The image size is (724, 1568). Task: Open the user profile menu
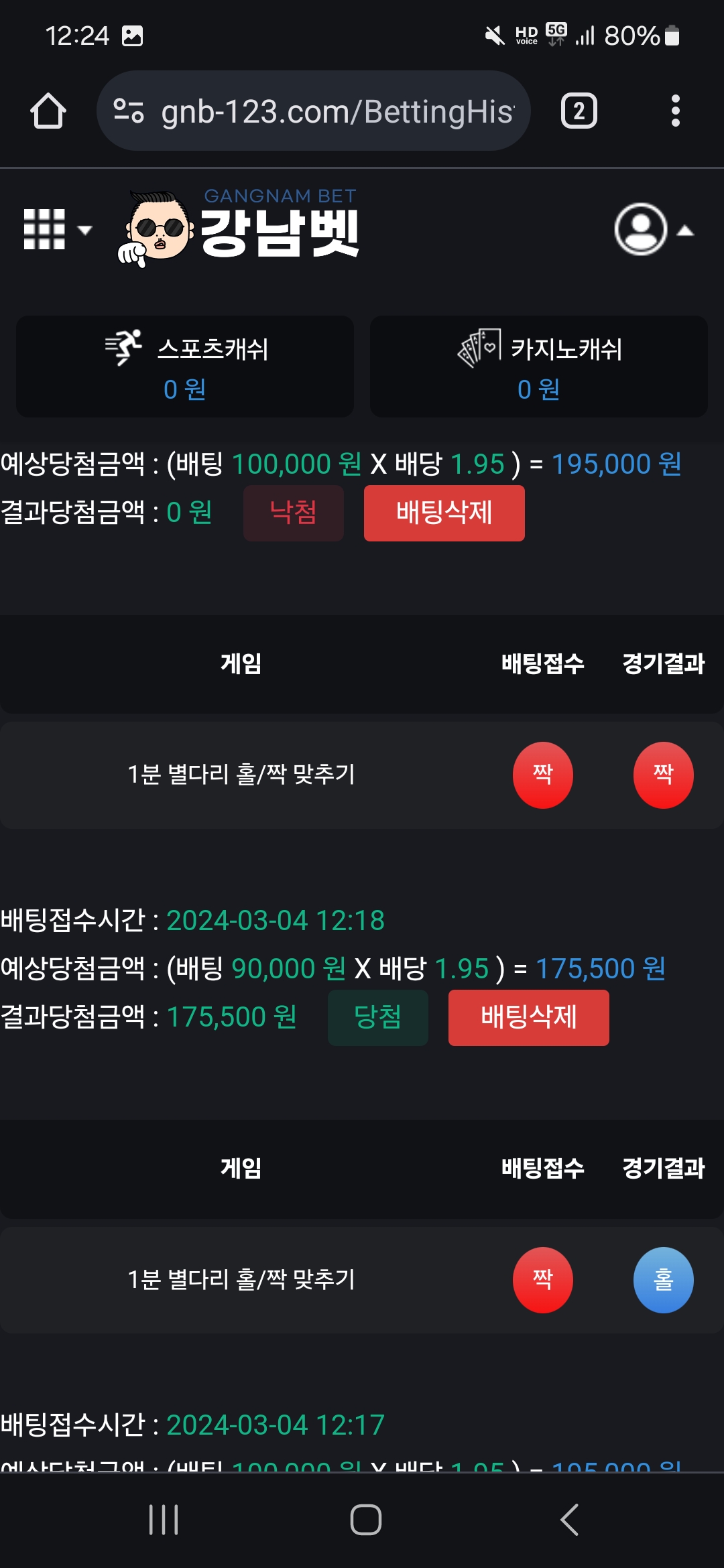click(652, 229)
